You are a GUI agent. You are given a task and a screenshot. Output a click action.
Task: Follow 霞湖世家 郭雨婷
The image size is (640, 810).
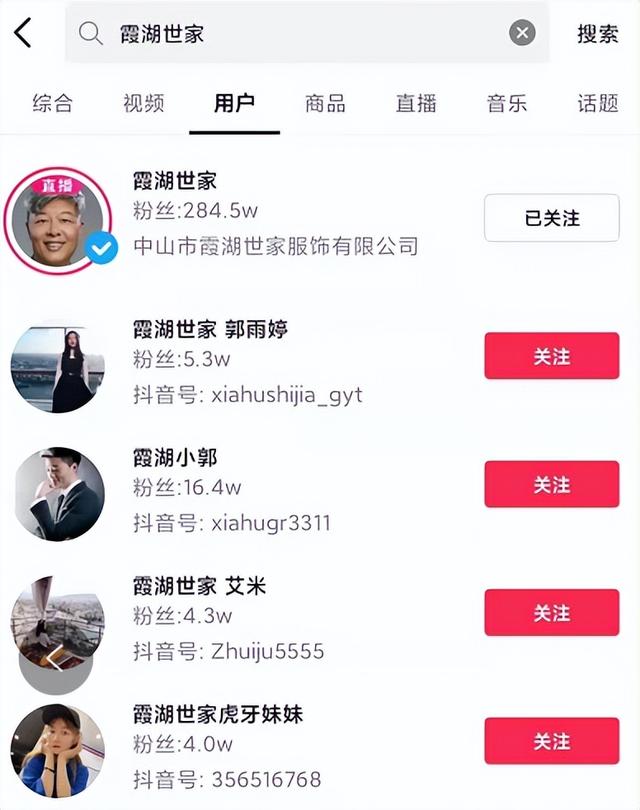(x=551, y=356)
